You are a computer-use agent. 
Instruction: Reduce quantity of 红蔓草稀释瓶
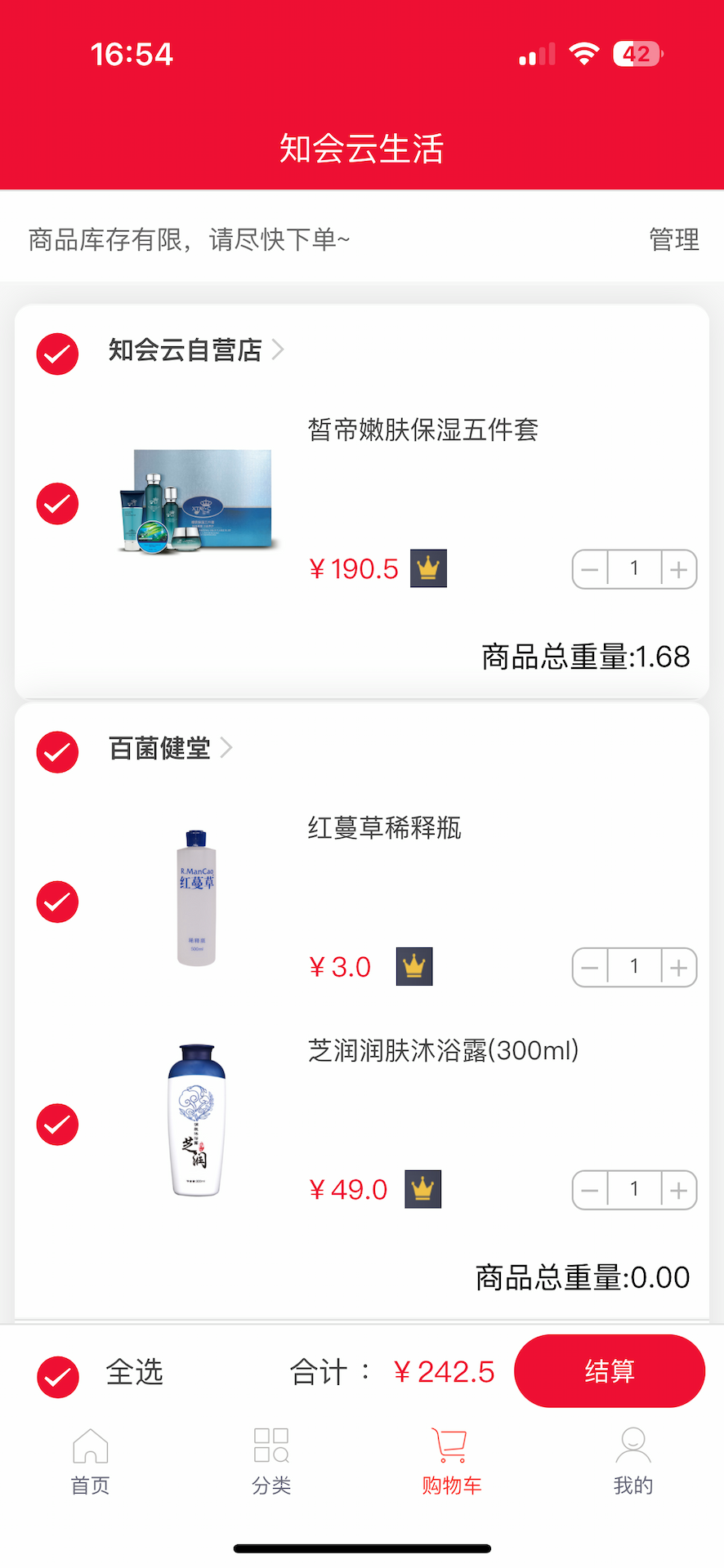tap(590, 968)
